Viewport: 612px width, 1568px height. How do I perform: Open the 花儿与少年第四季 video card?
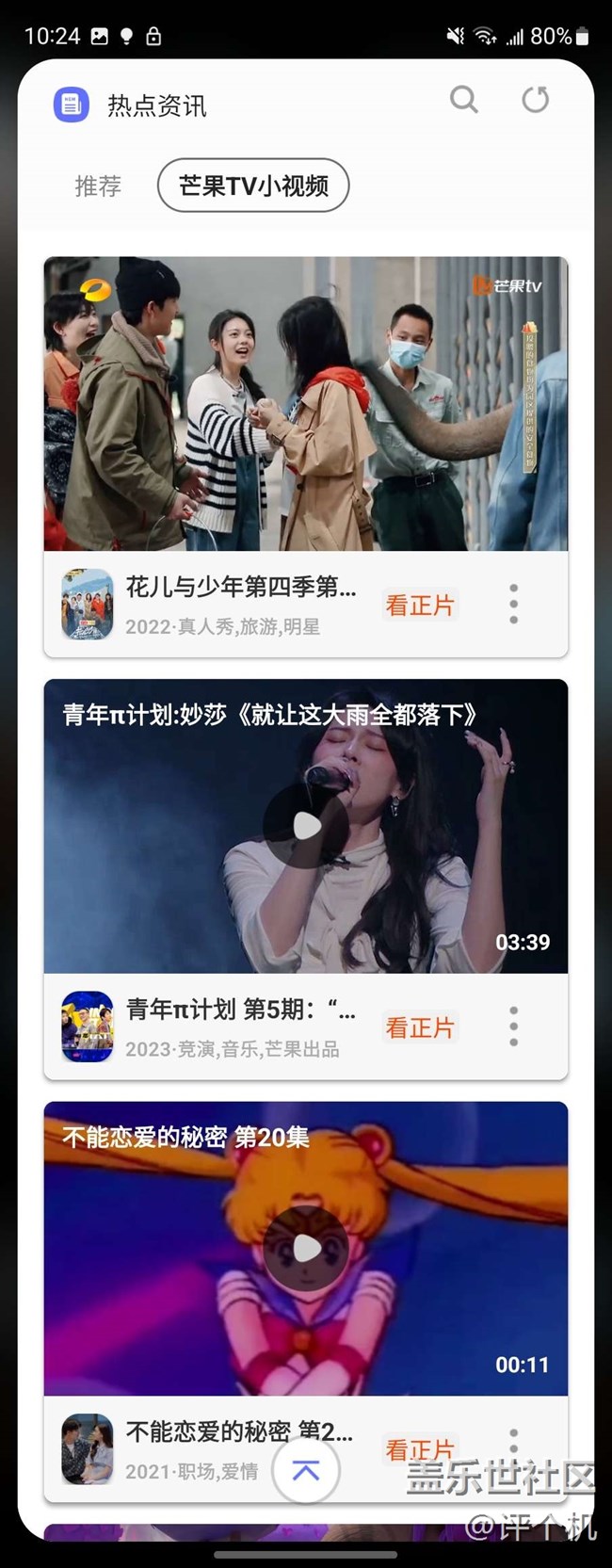pyautogui.click(x=305, y=404)
